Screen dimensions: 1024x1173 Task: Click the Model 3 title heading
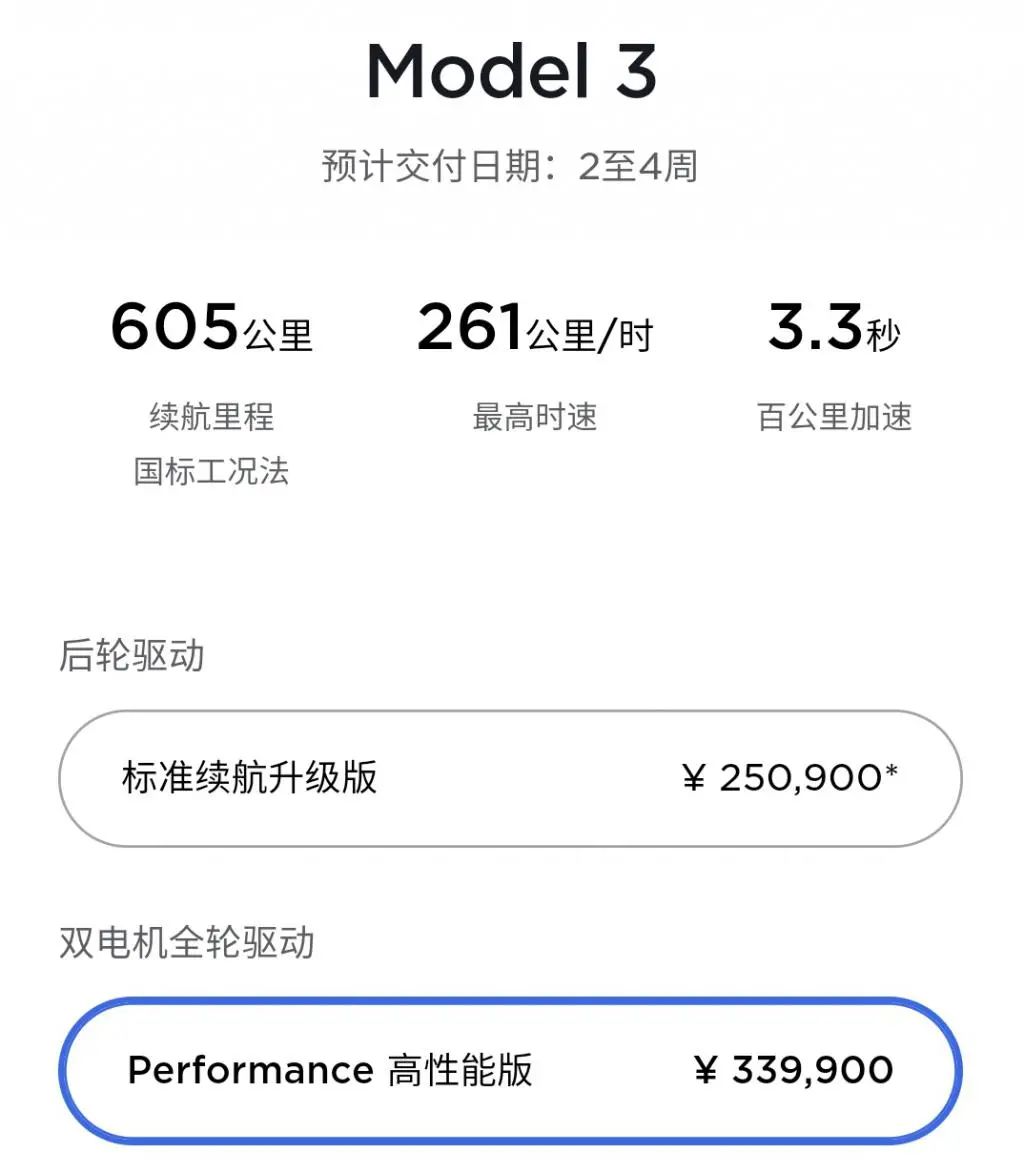(x=512, y=72)
